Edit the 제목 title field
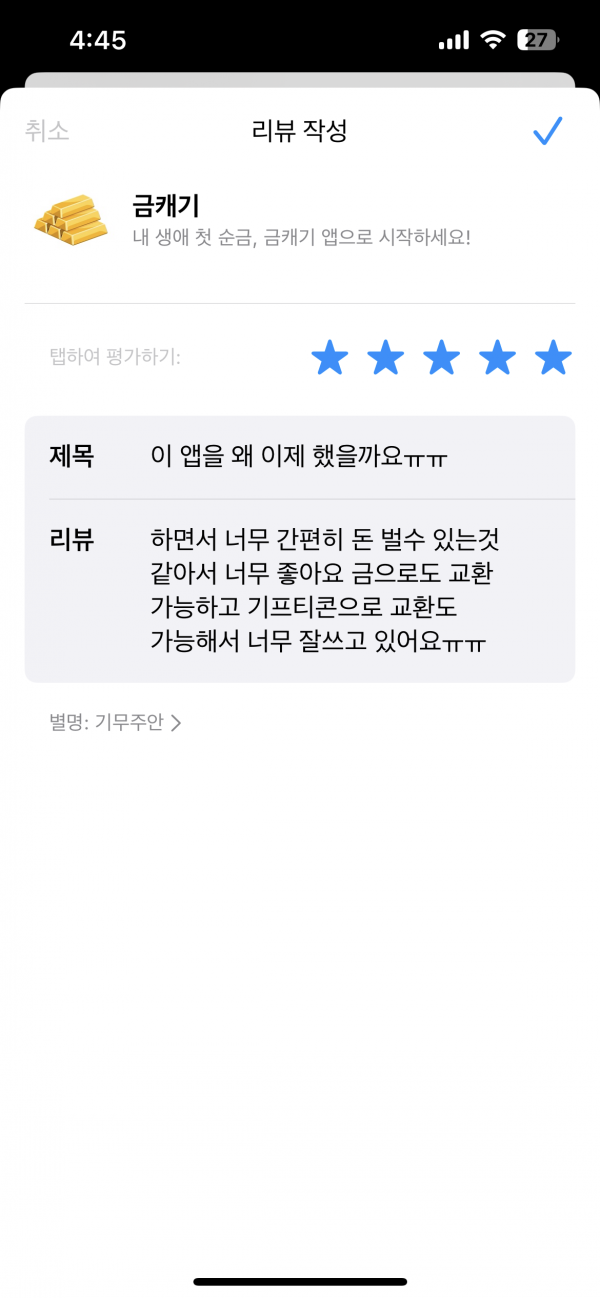The width and height of the screenshot is (600, 1298). click(x=300, y=457)
